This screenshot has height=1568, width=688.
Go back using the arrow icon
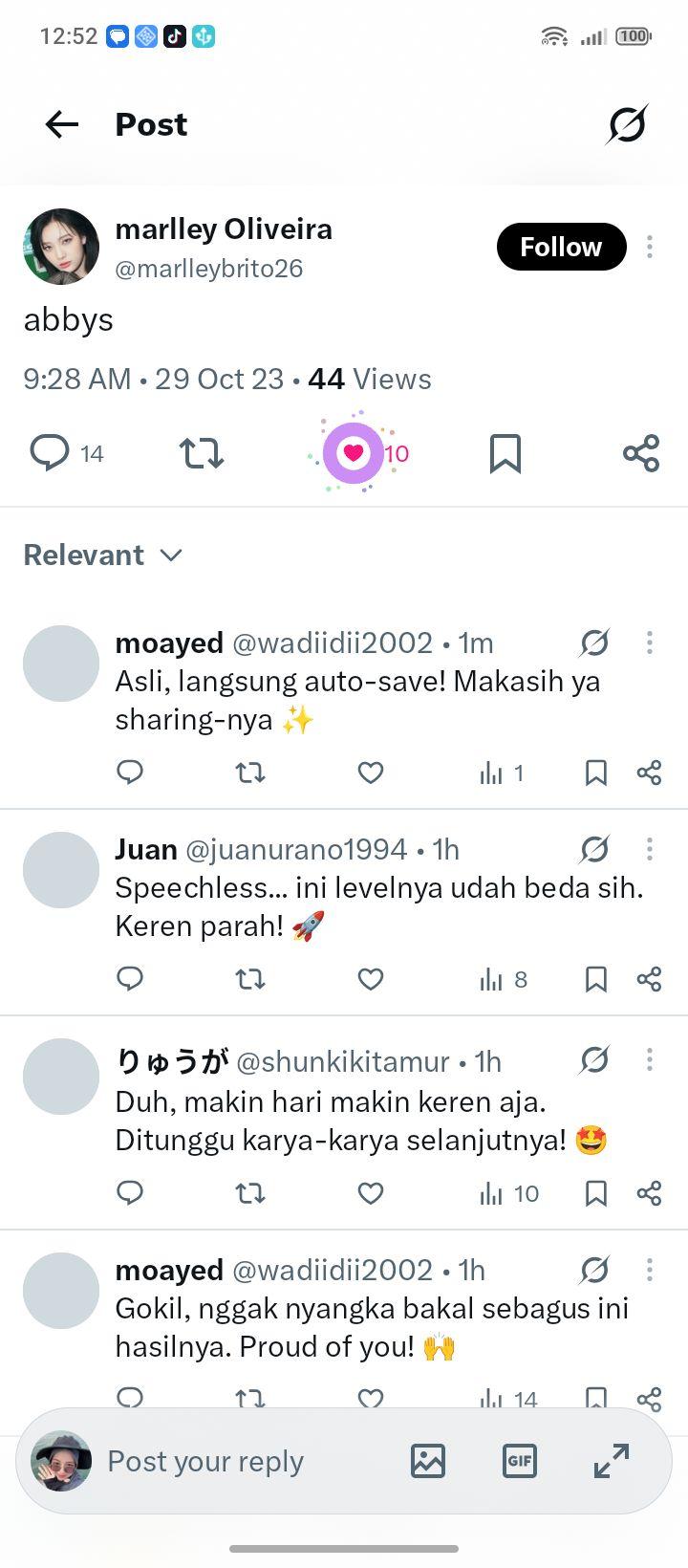(x=62, y=124)
